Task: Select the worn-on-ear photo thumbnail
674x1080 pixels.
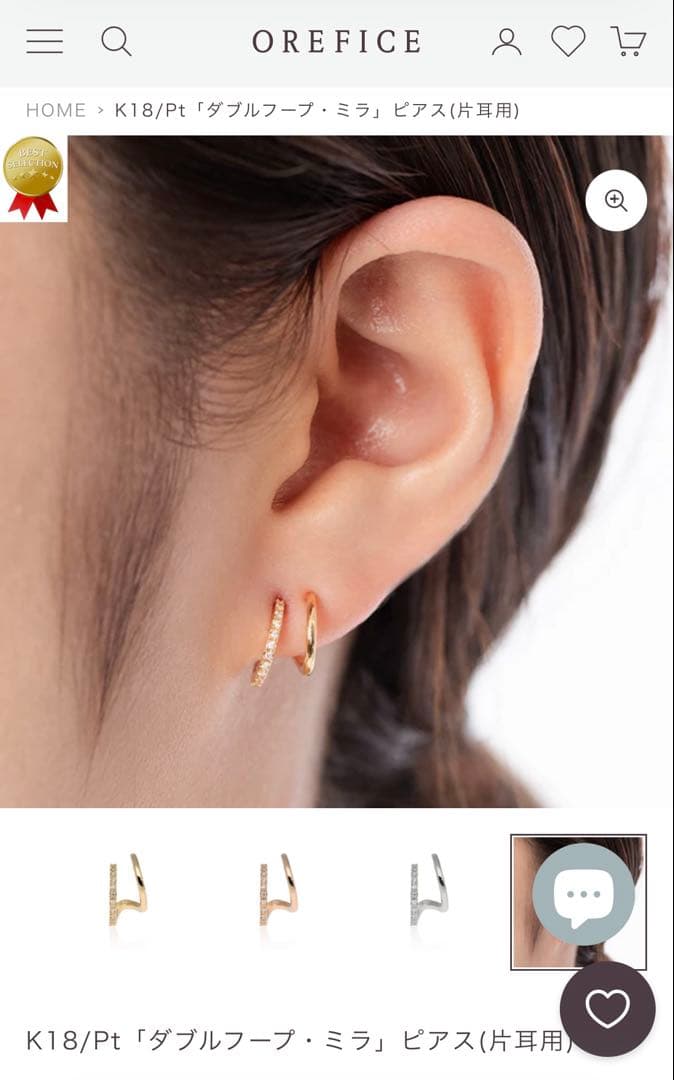Action: pos(530,900)
